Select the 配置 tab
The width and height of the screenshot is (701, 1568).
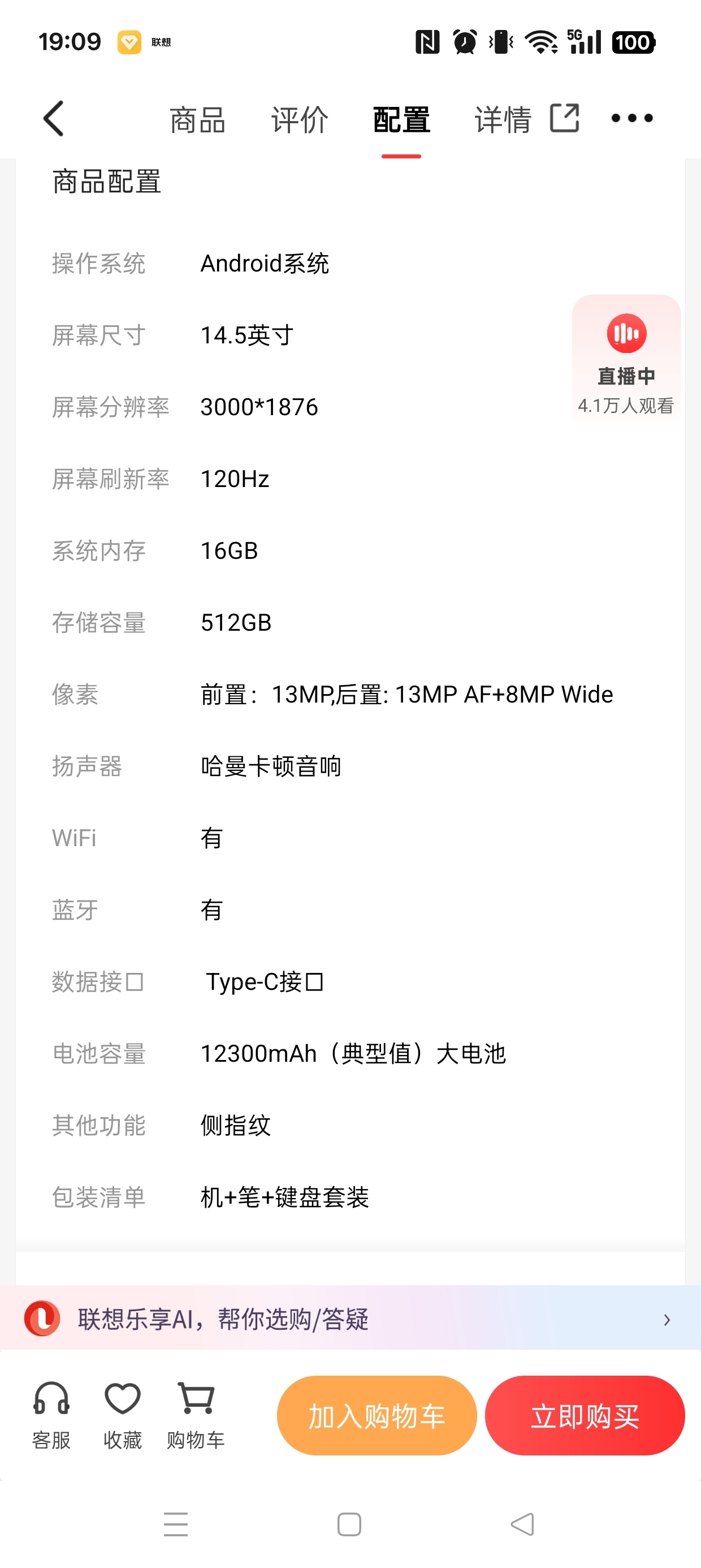[401, 119]
